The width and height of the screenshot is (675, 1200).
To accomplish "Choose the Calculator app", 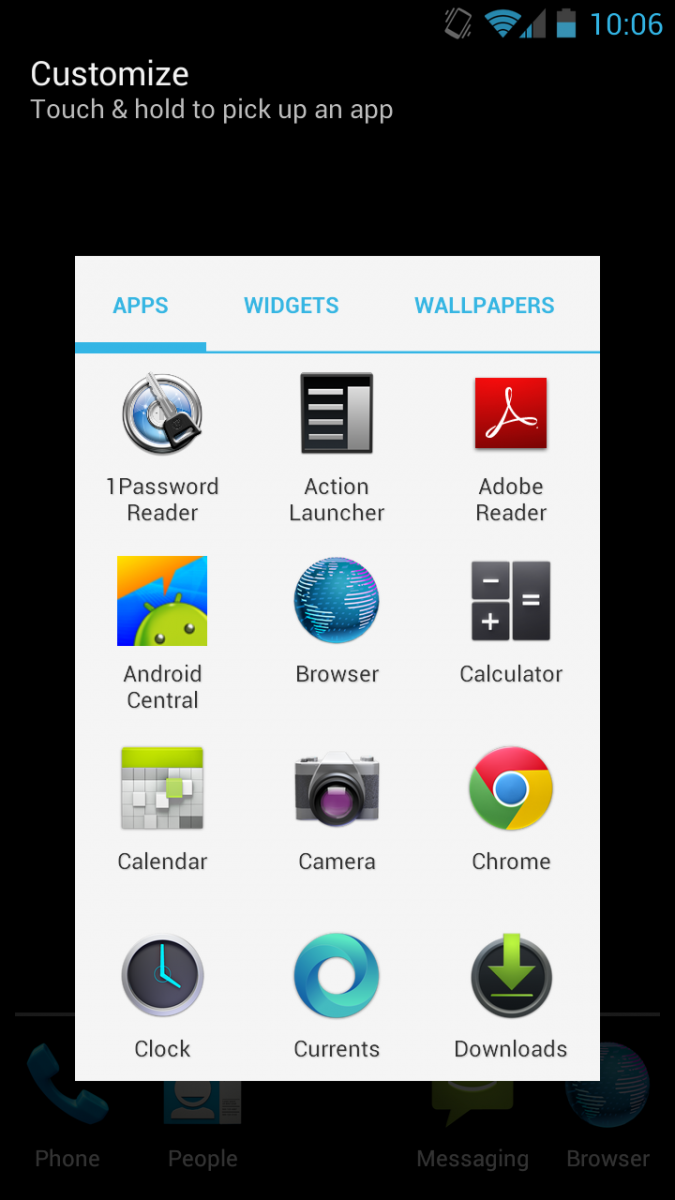I will pyautogui.click(x=511, y=621).
